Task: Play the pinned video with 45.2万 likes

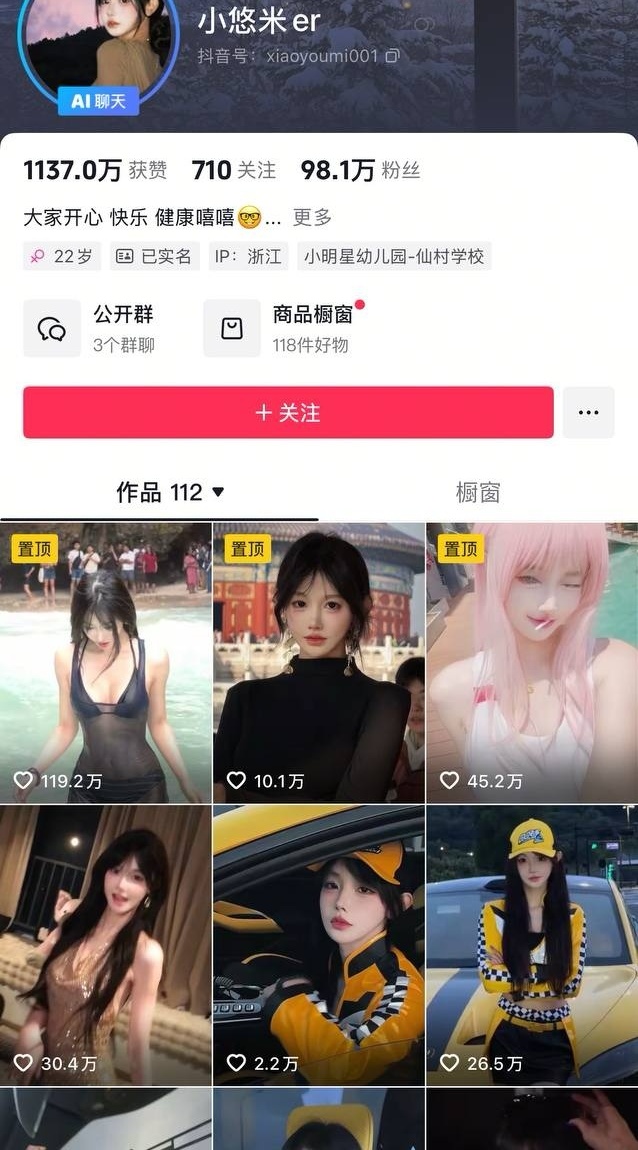Action: pyautogui.click(x=532, y=662)
